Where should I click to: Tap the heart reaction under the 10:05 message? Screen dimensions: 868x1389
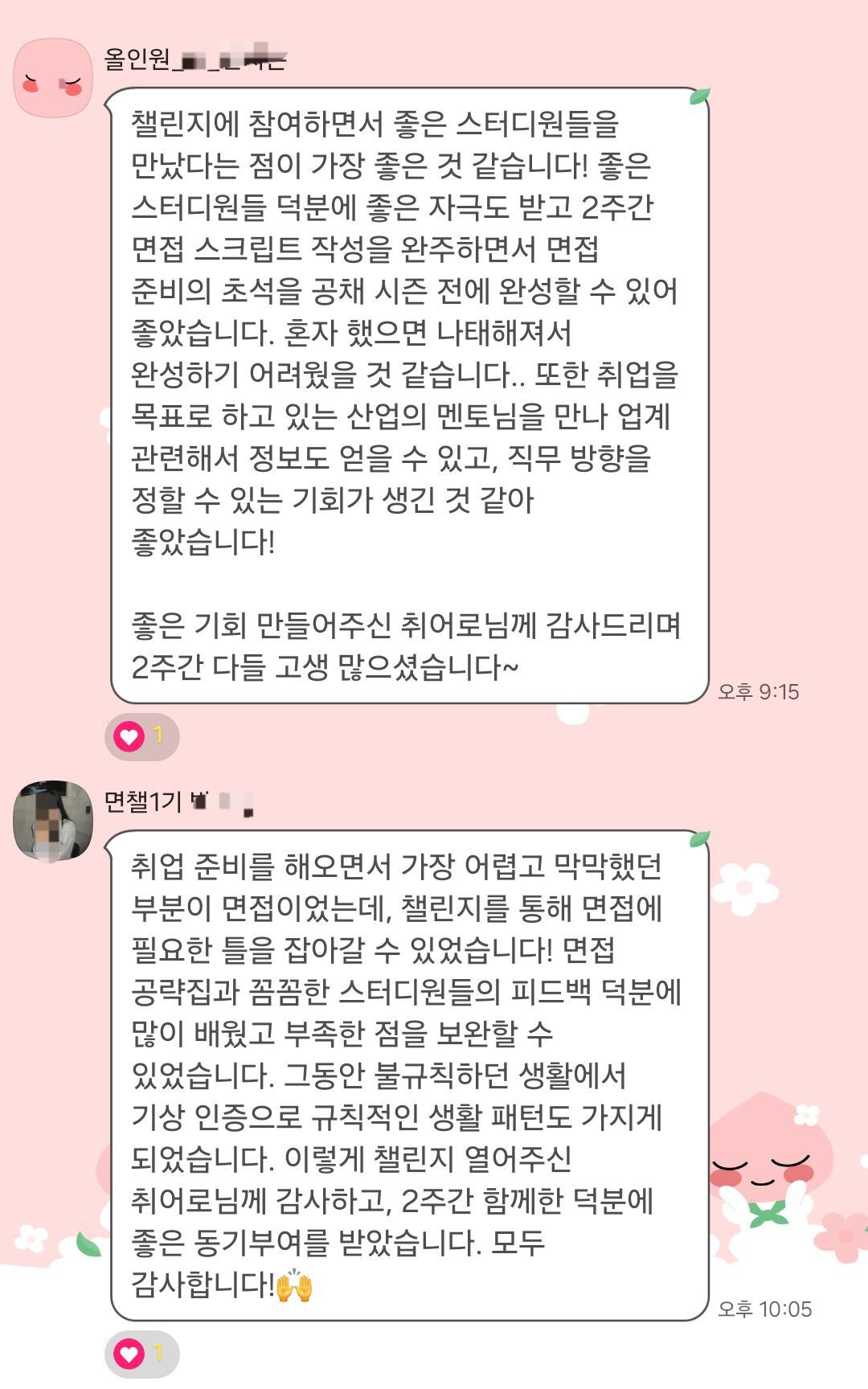[x=141, y=1354]
